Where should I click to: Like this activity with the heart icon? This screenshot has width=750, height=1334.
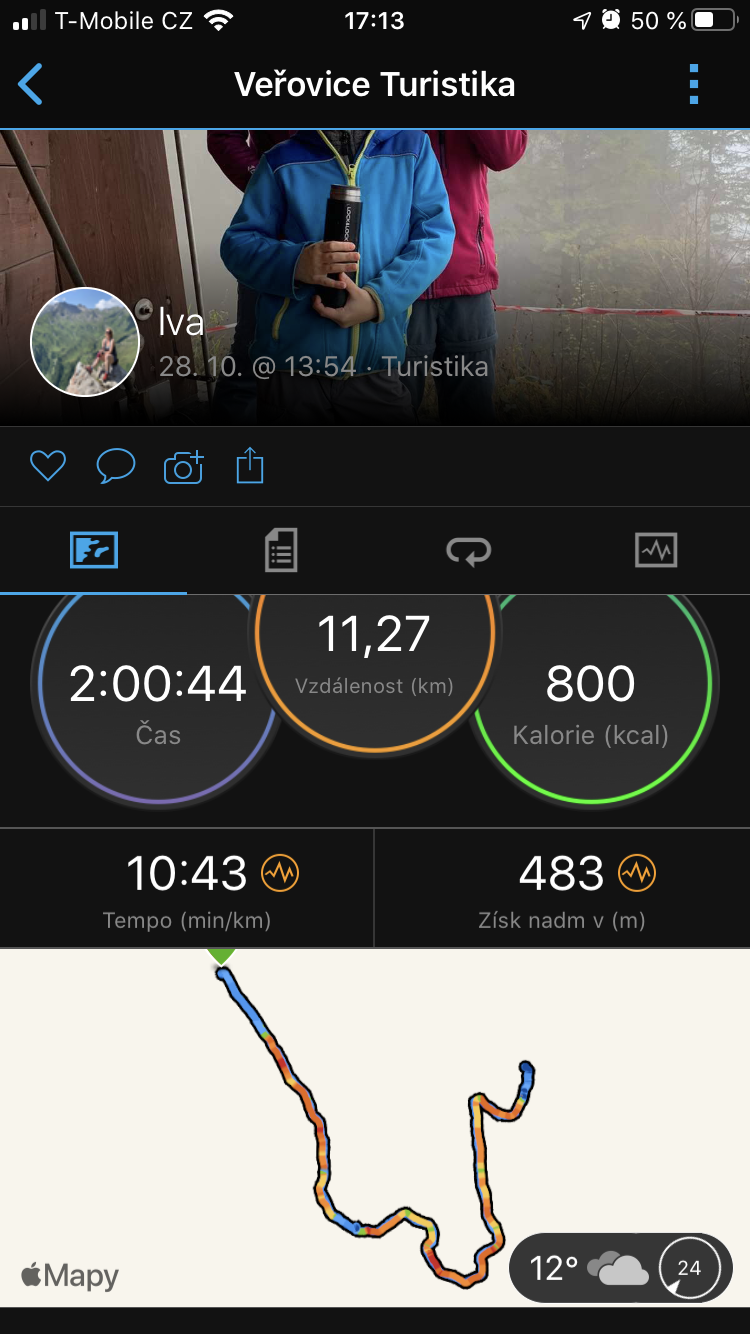pos(48,466)
